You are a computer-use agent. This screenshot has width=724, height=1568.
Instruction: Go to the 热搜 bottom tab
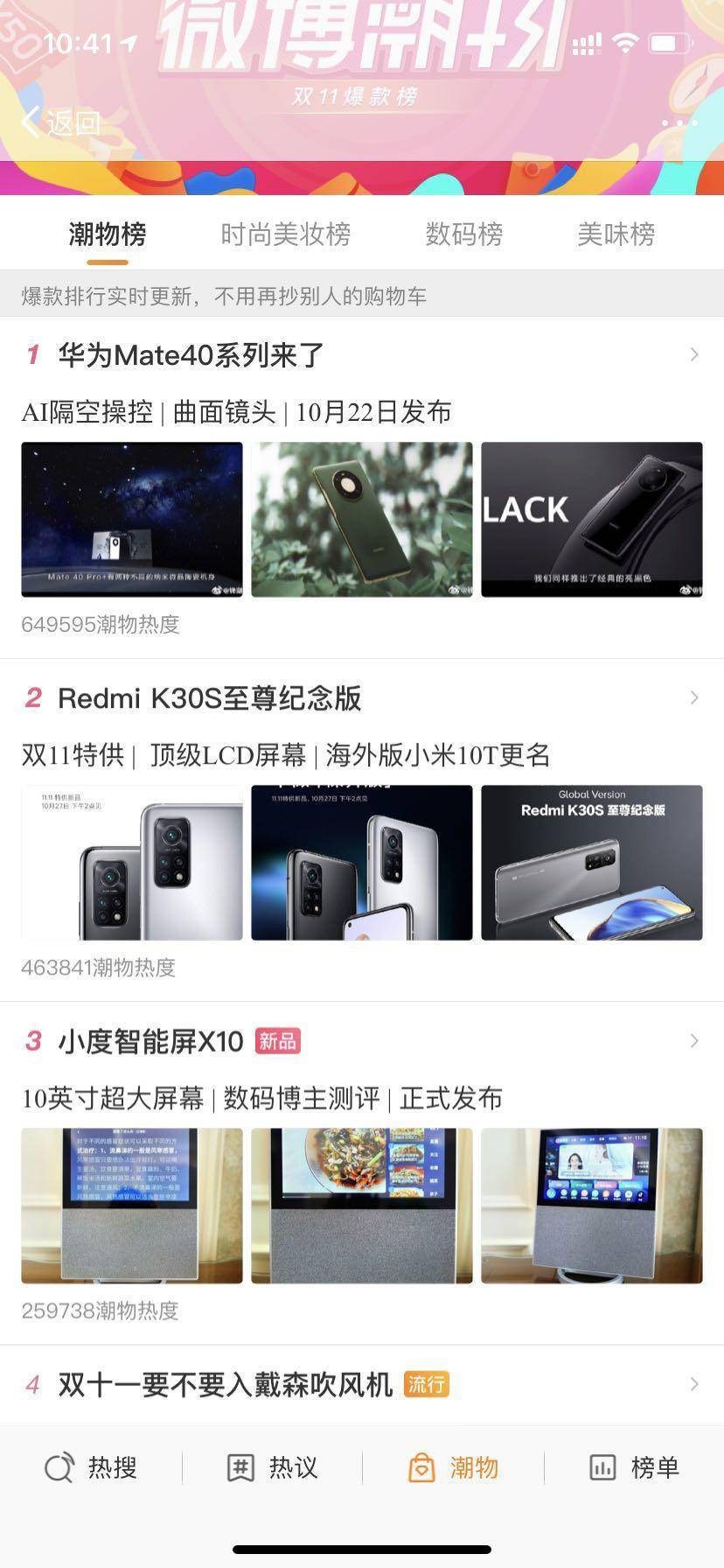[91, 1467]
